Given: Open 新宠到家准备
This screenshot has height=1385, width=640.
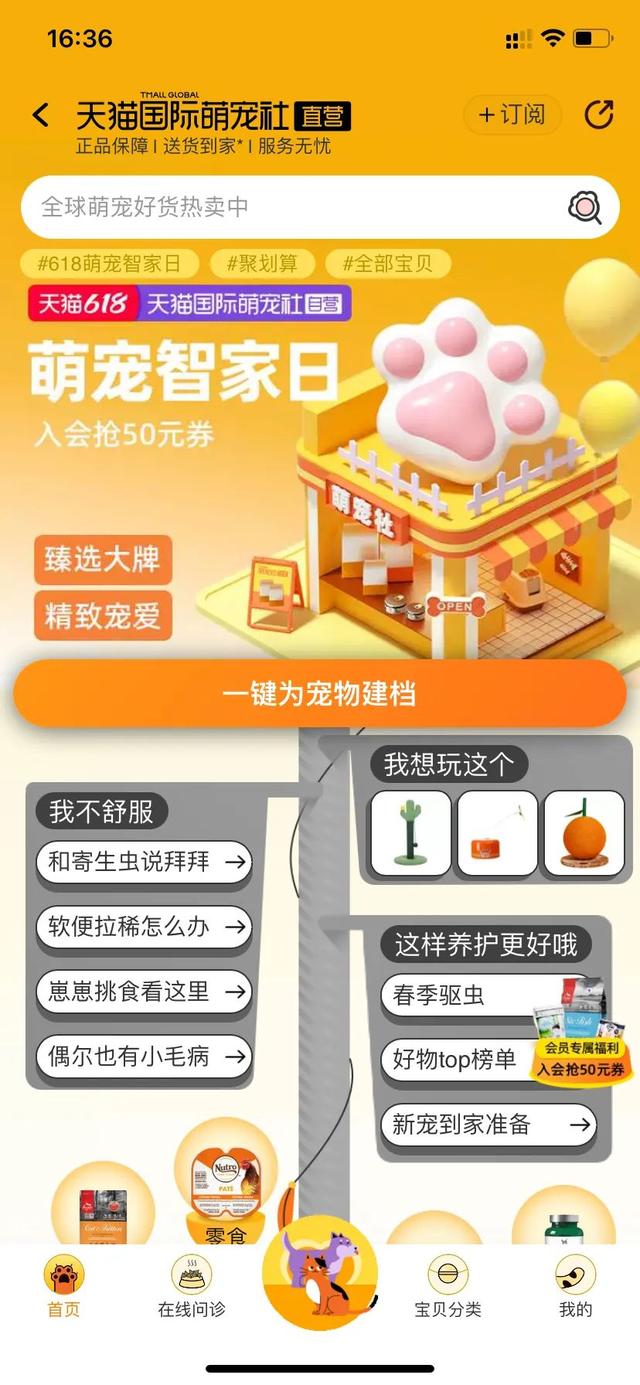Looking at the screenshot, I should click(x=488, y=1125).
